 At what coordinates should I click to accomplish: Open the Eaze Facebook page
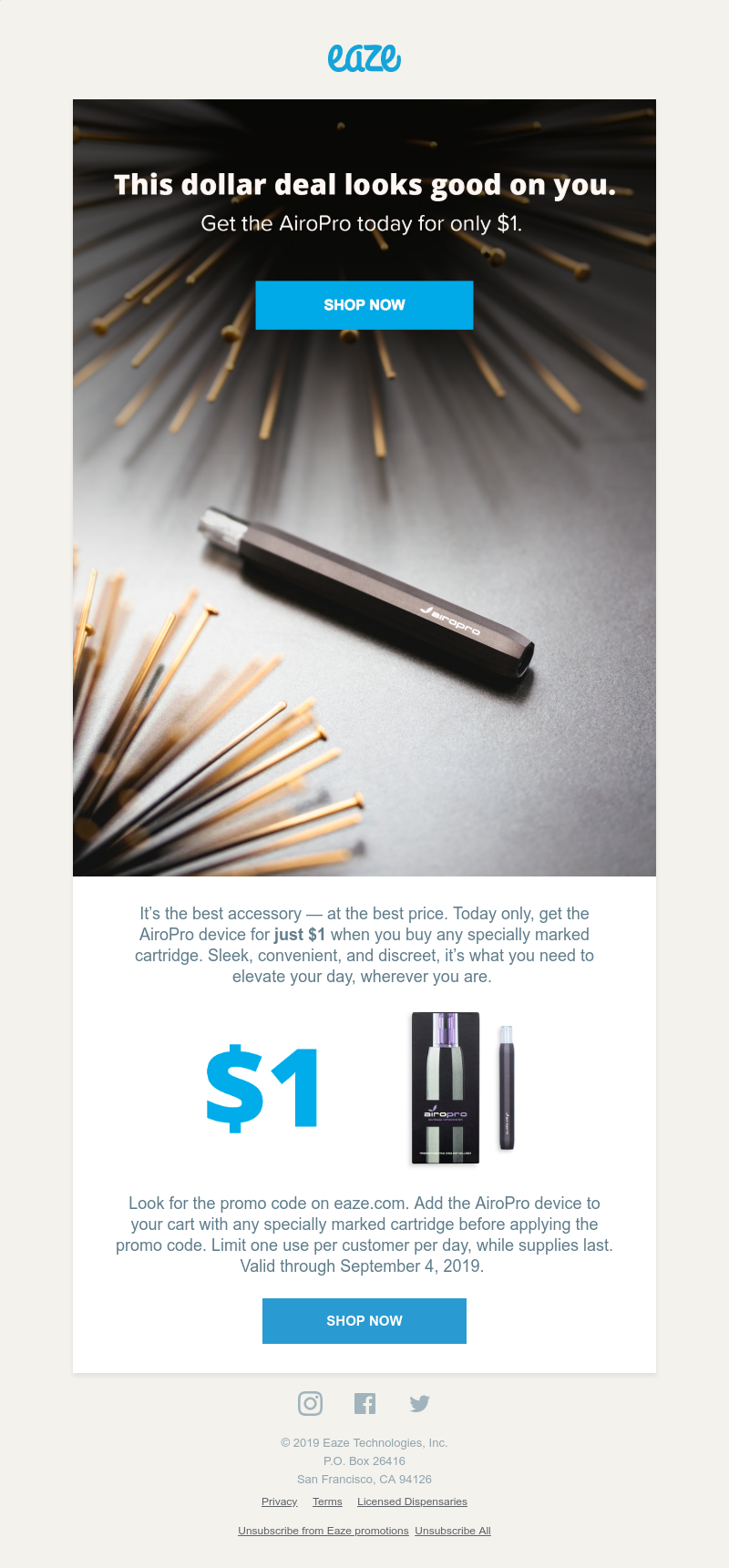tap(364, 1403)
